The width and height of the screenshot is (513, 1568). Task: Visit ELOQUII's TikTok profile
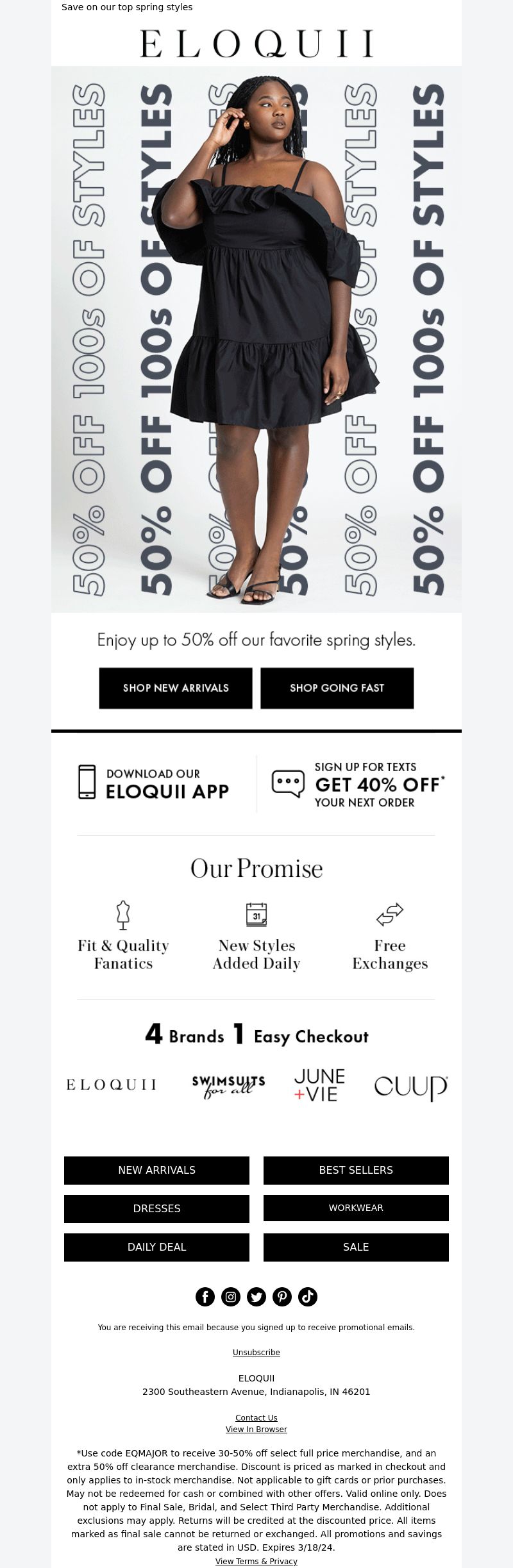[x=308, y=1297]
